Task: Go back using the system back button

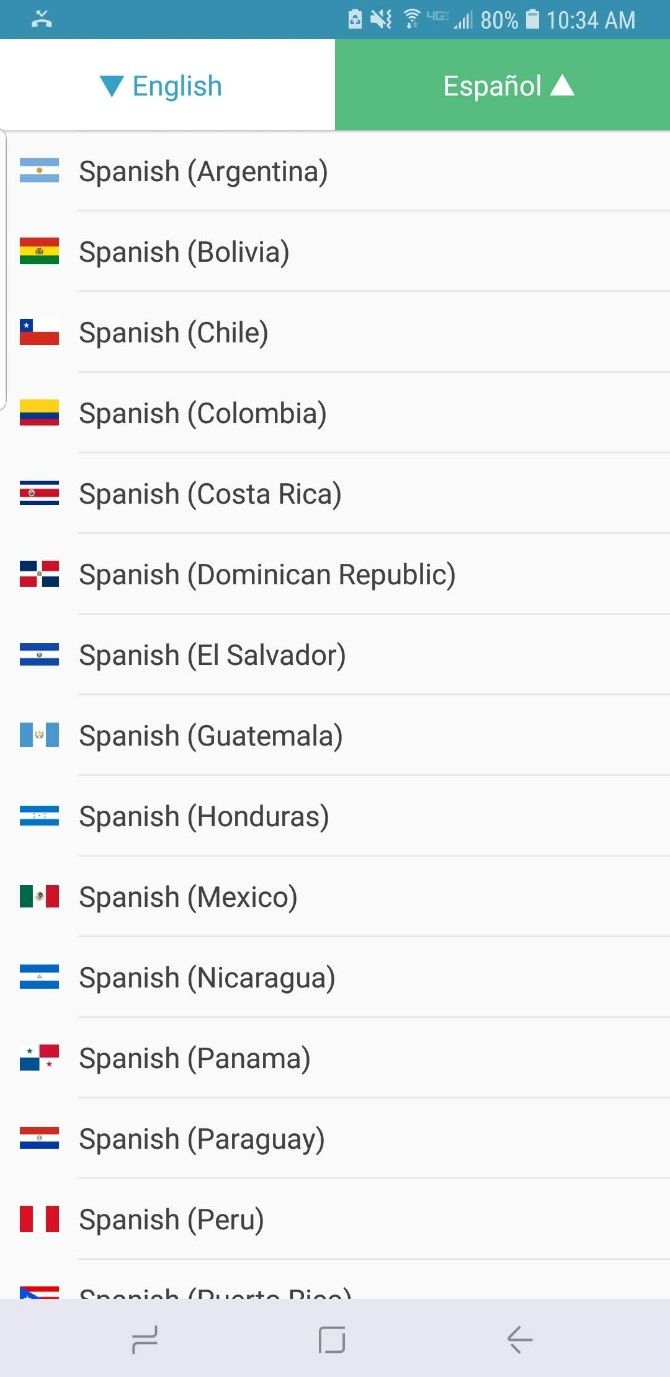Action: (519, 1340)
